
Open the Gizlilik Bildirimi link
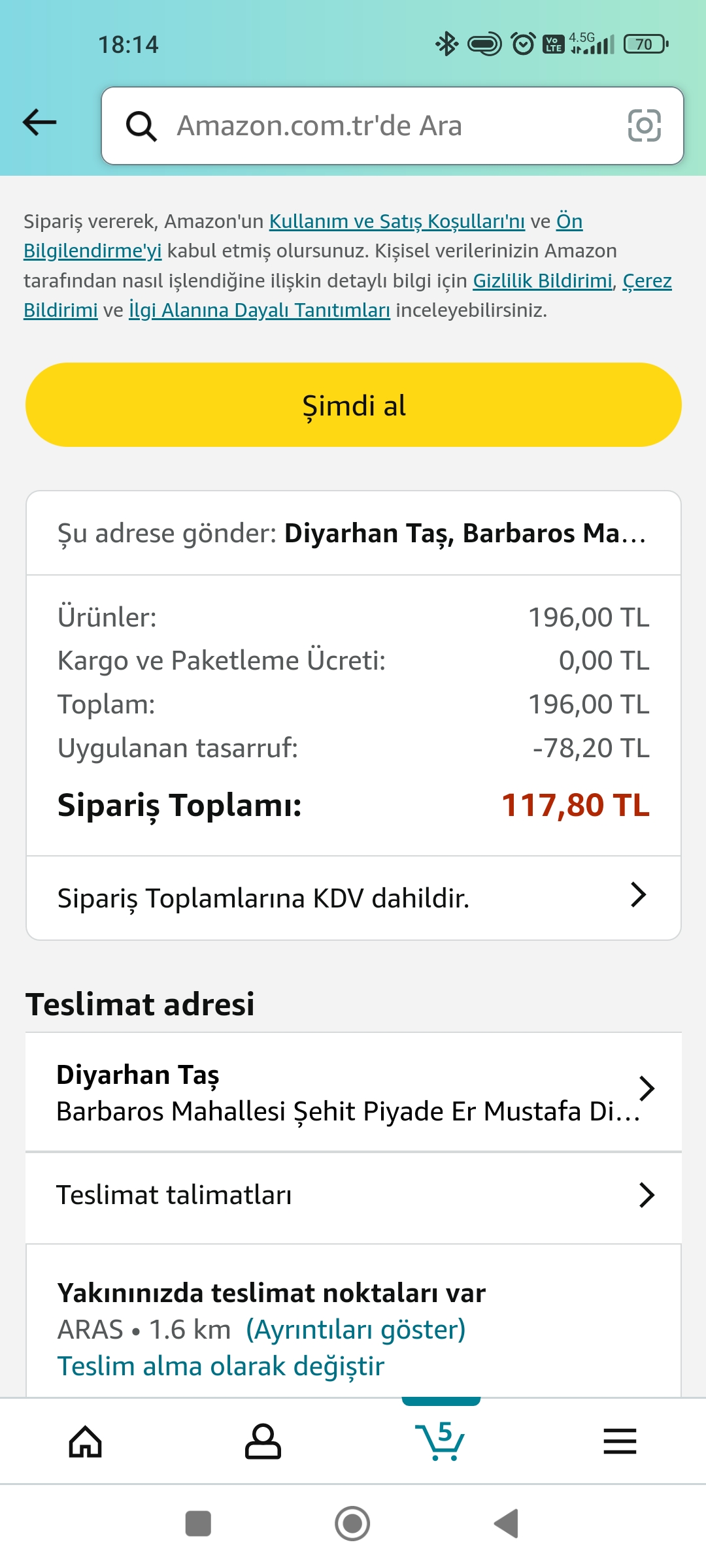coord(542,281)
